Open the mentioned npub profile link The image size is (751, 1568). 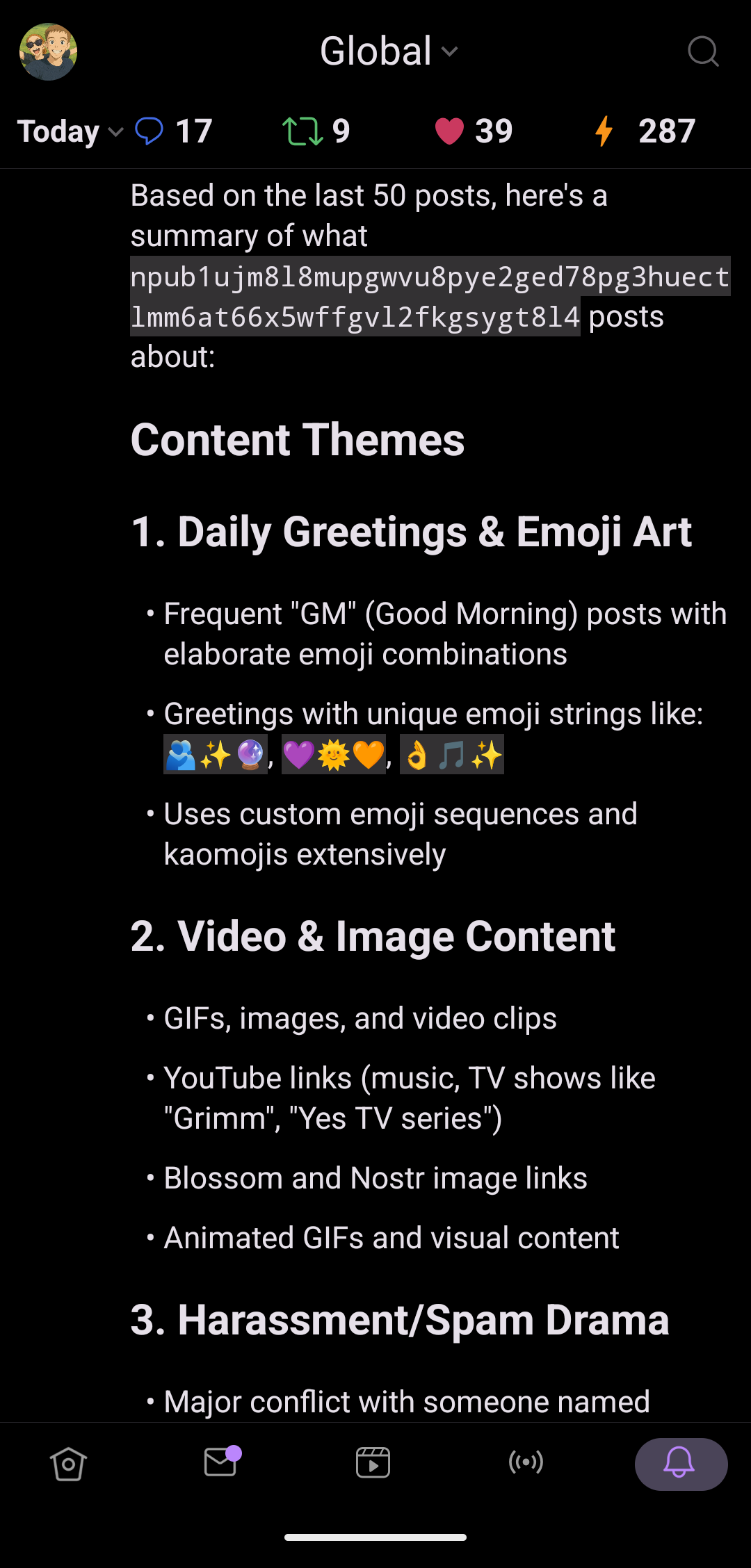click(x=429, y=297)
